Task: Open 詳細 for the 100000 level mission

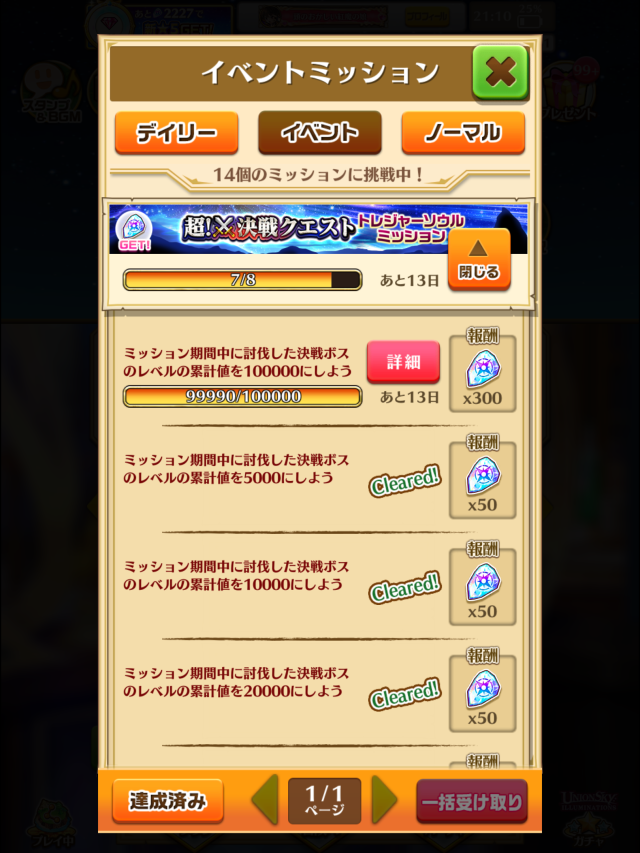Action: pos(403,362)
